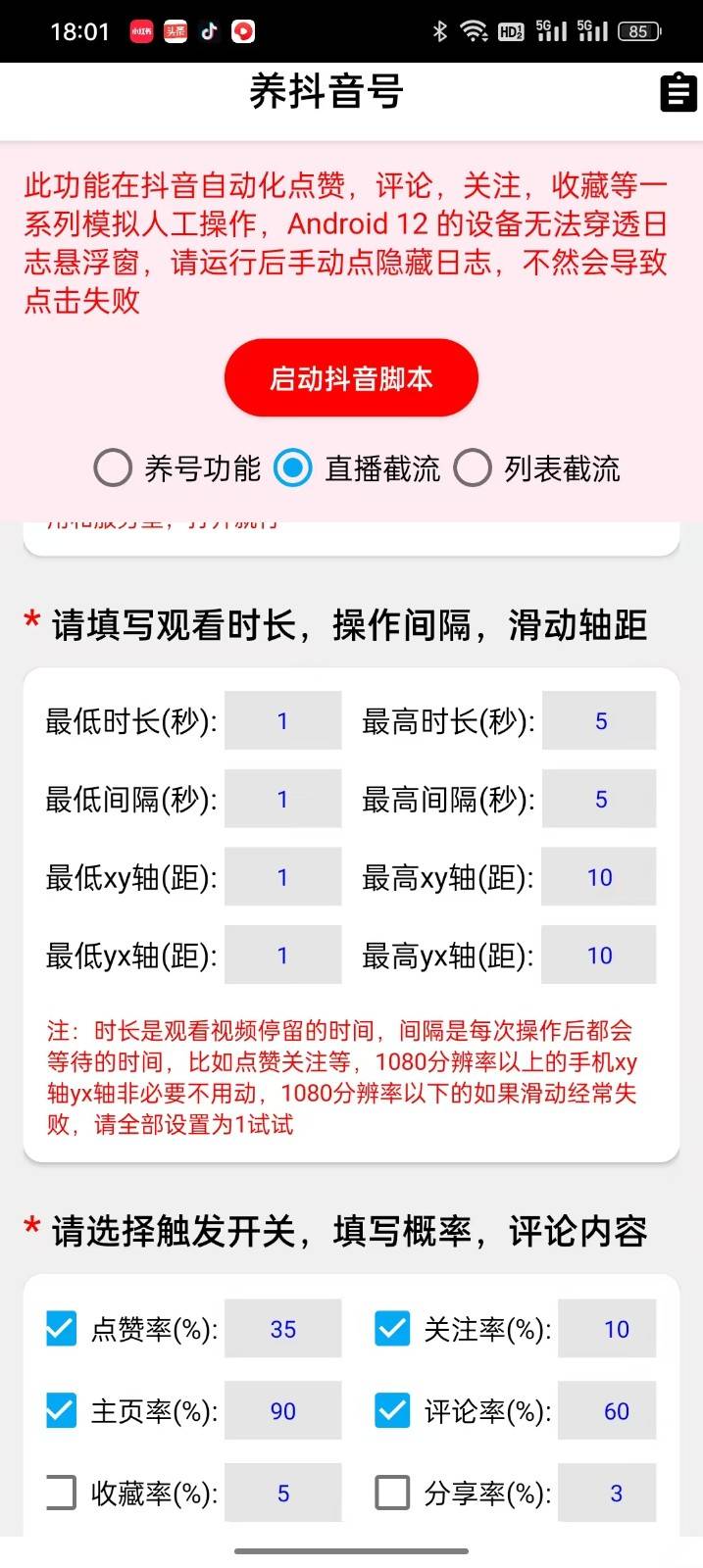Edit the 最高时长(秒) field
The height and width of the screenshot is (1568, 703).
click(599, 721)
